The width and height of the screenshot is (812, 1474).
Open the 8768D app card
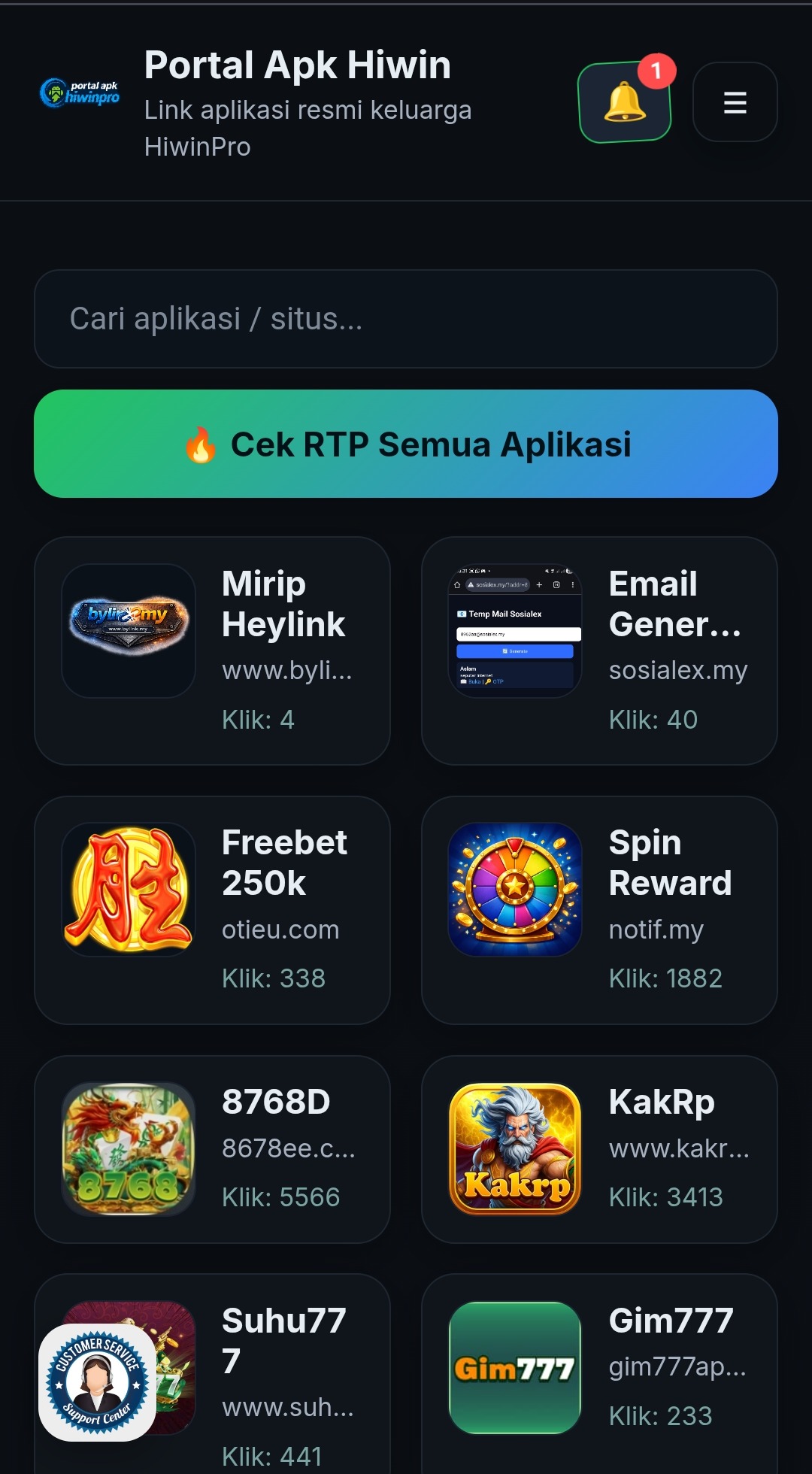coord(212,1149)
